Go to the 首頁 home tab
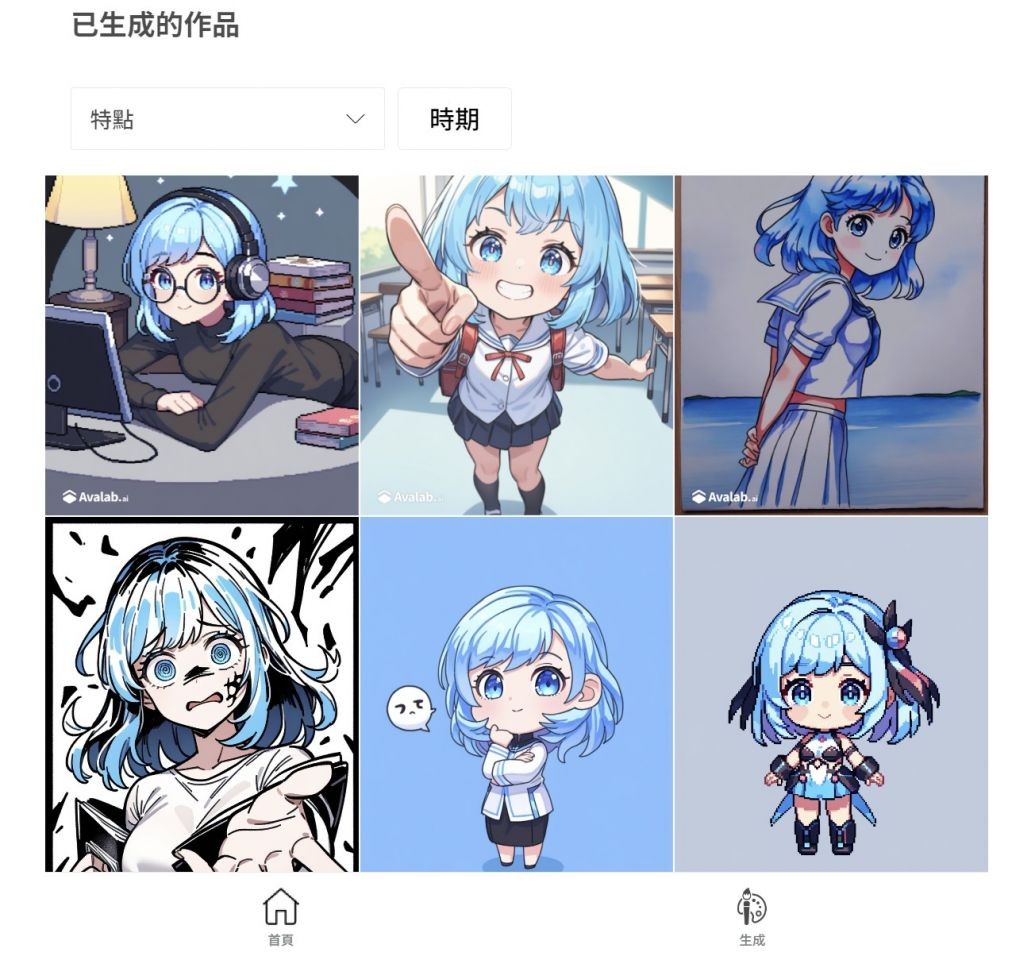1035x960 pixels. click(281, 916)
